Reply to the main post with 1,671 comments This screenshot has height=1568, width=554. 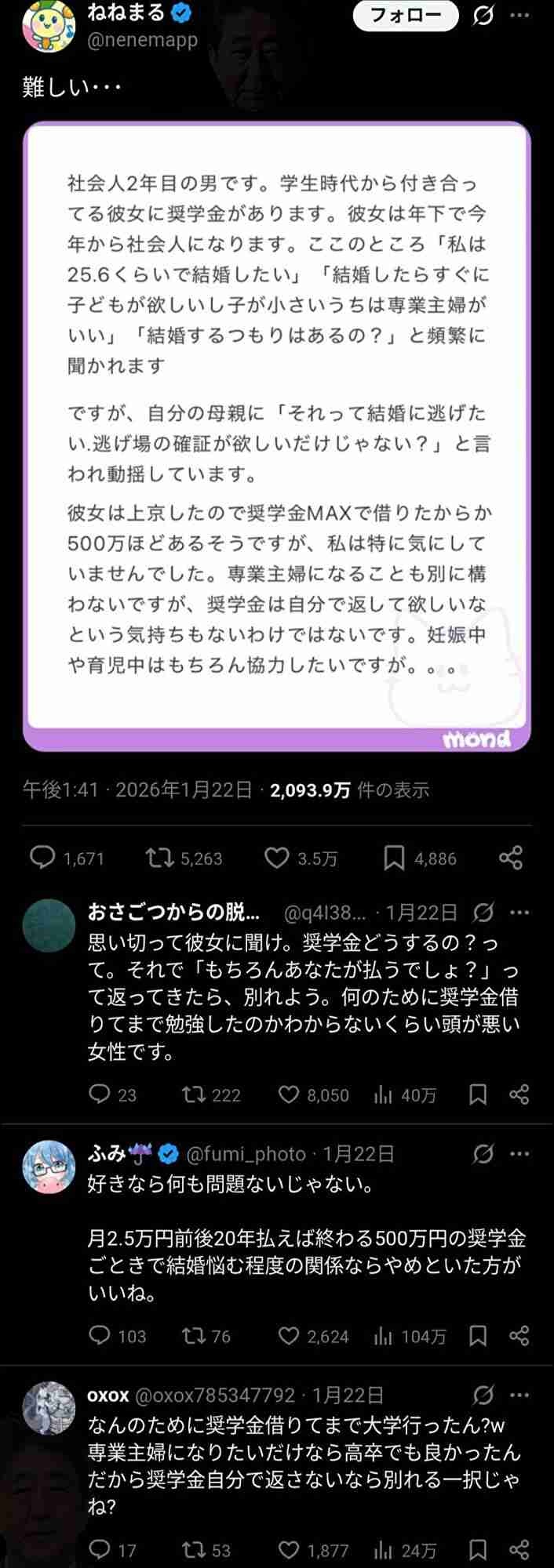click(x=42, y=858)
